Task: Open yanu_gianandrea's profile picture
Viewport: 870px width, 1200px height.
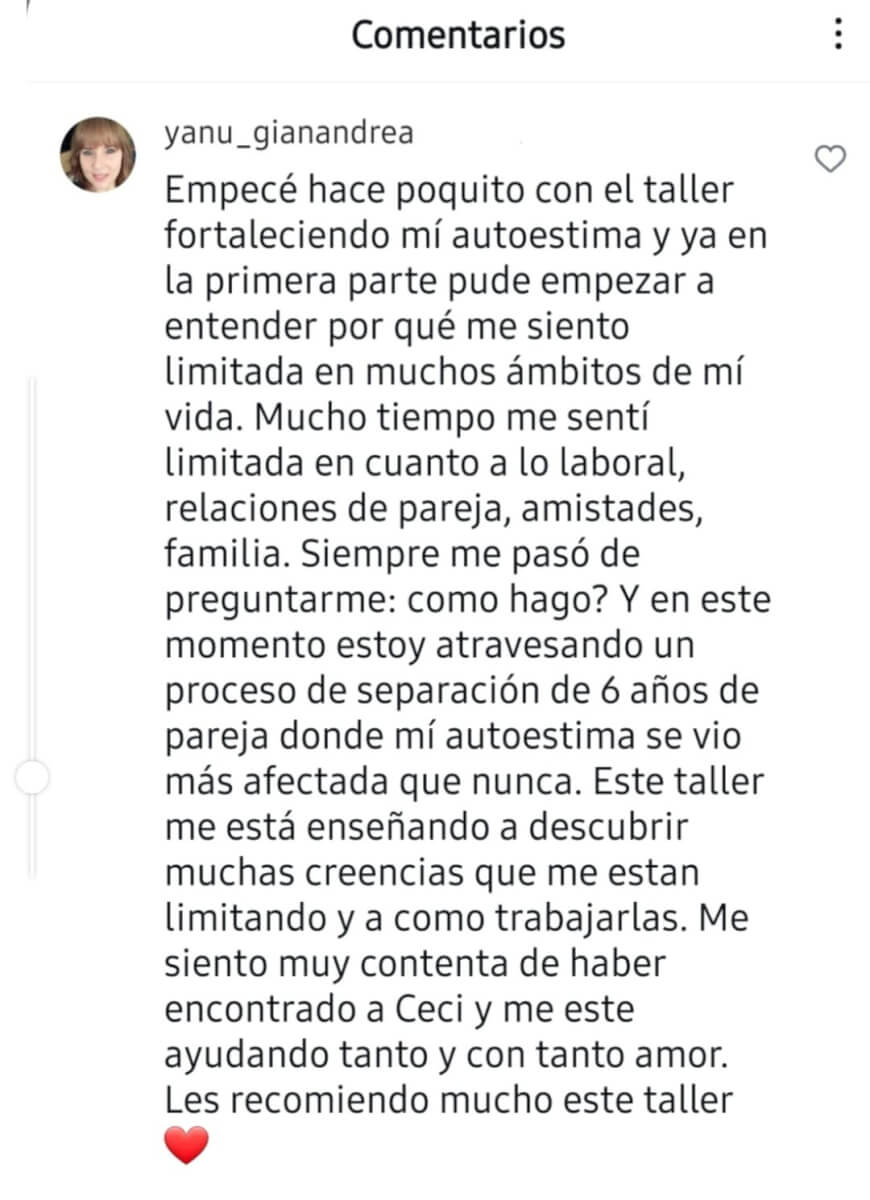Action: (98, 154)
